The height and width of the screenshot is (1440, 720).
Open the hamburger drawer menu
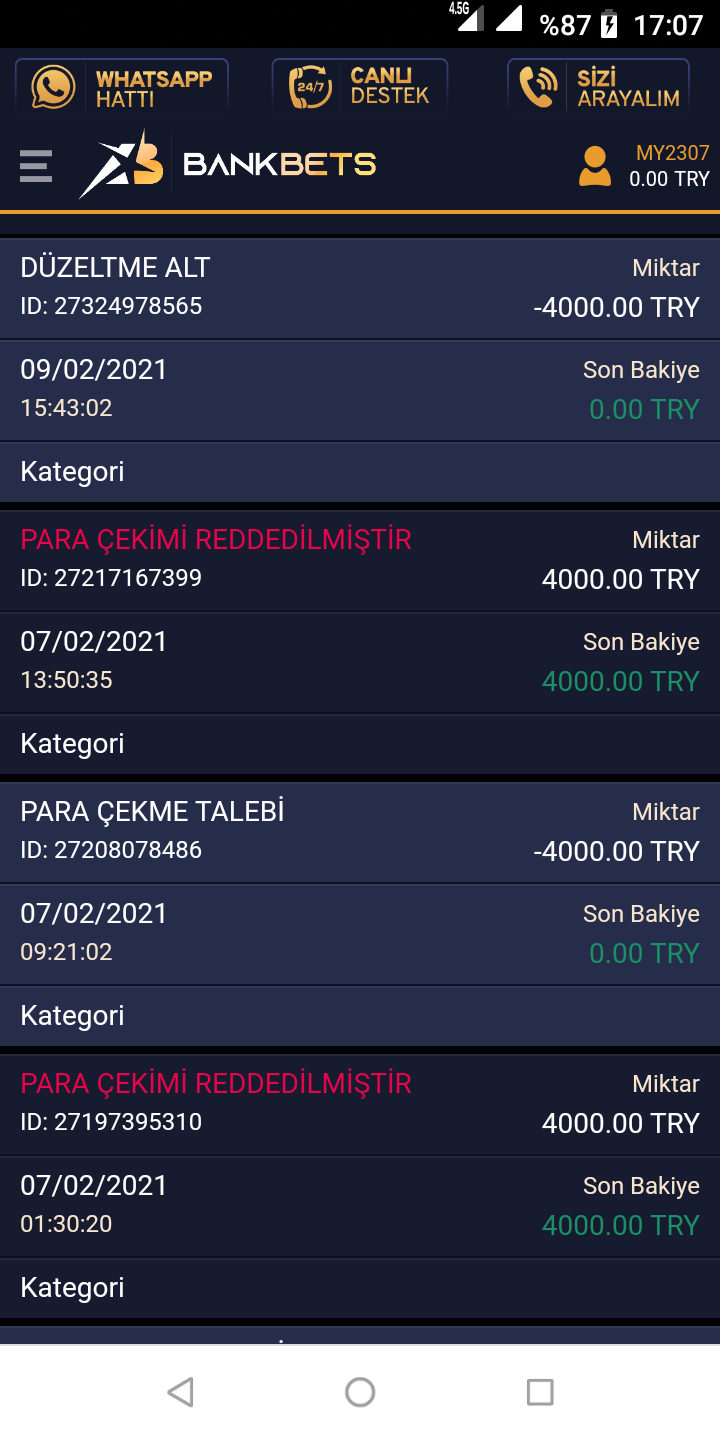(36, 165)
